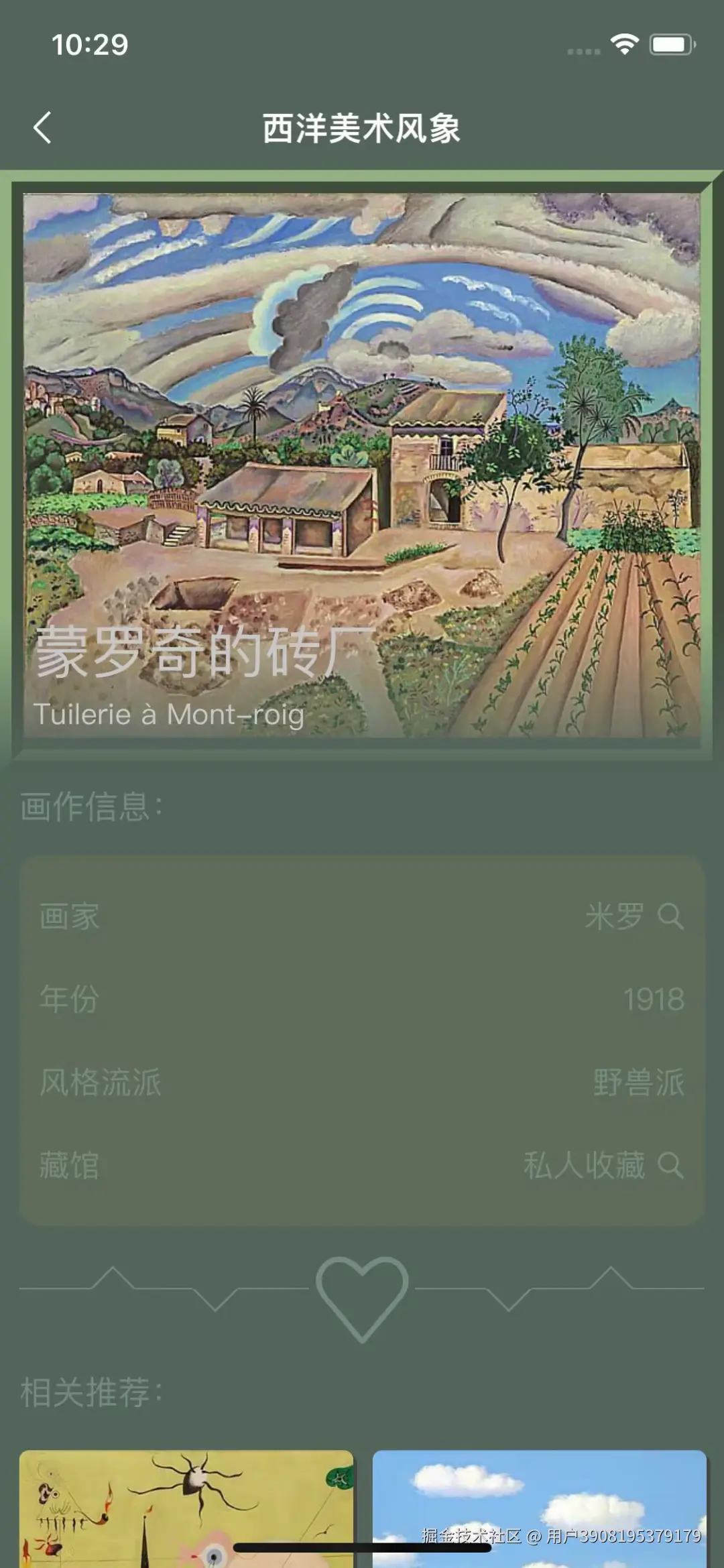Search for painter 米罗

(670, 916)
